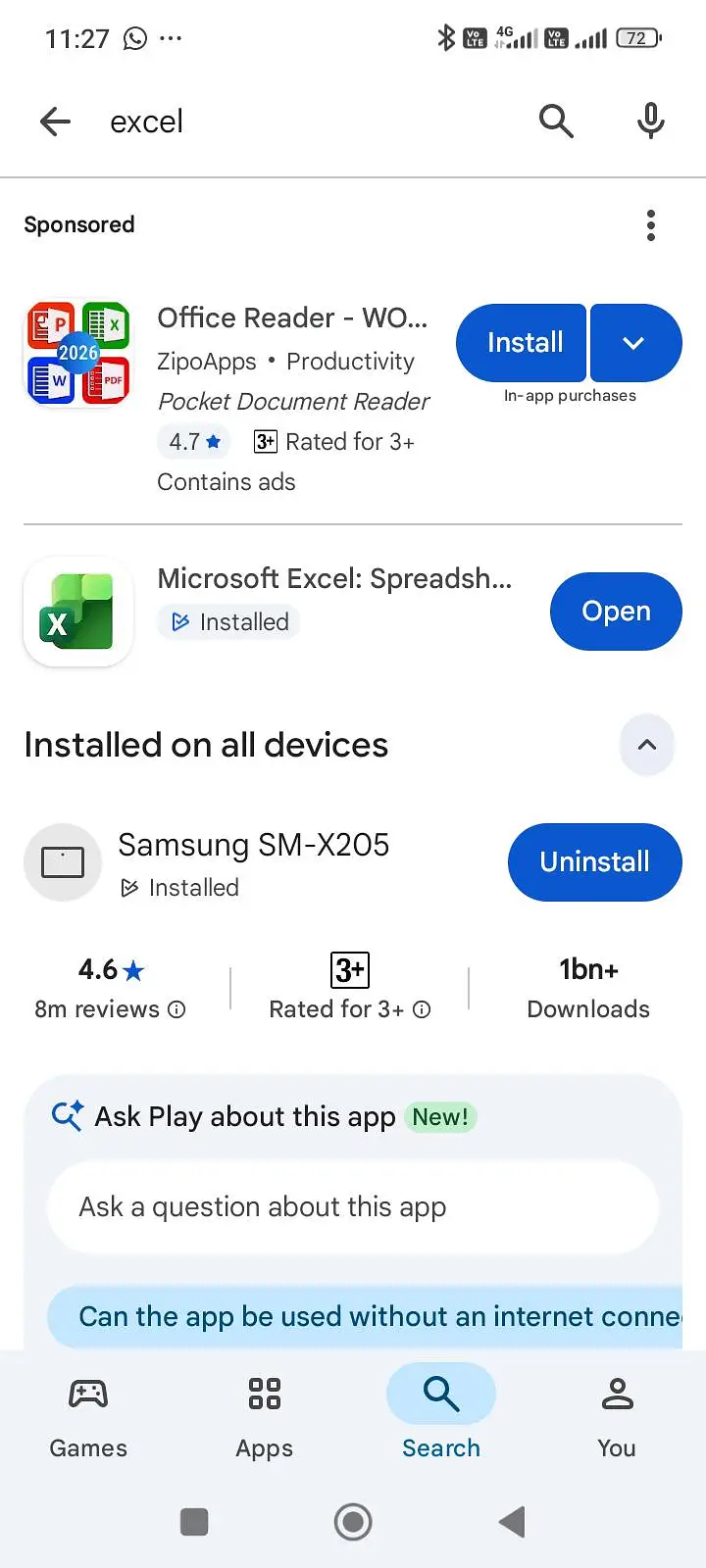This screenshot has width=706, height=1568.
Task: Open the Office Reader app listing
Action: click(292, 318)
